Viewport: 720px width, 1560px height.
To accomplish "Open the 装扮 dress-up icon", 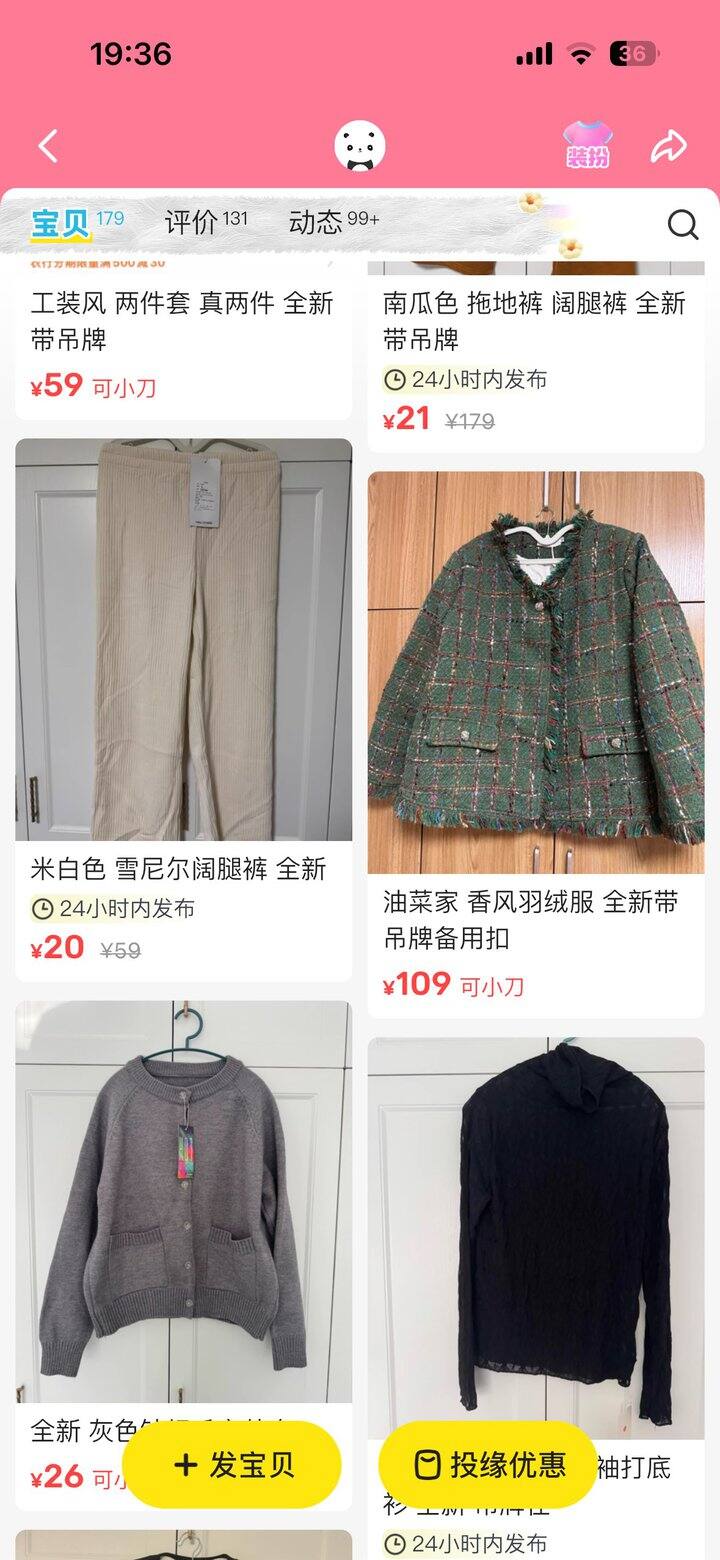I will click(587, 146).
